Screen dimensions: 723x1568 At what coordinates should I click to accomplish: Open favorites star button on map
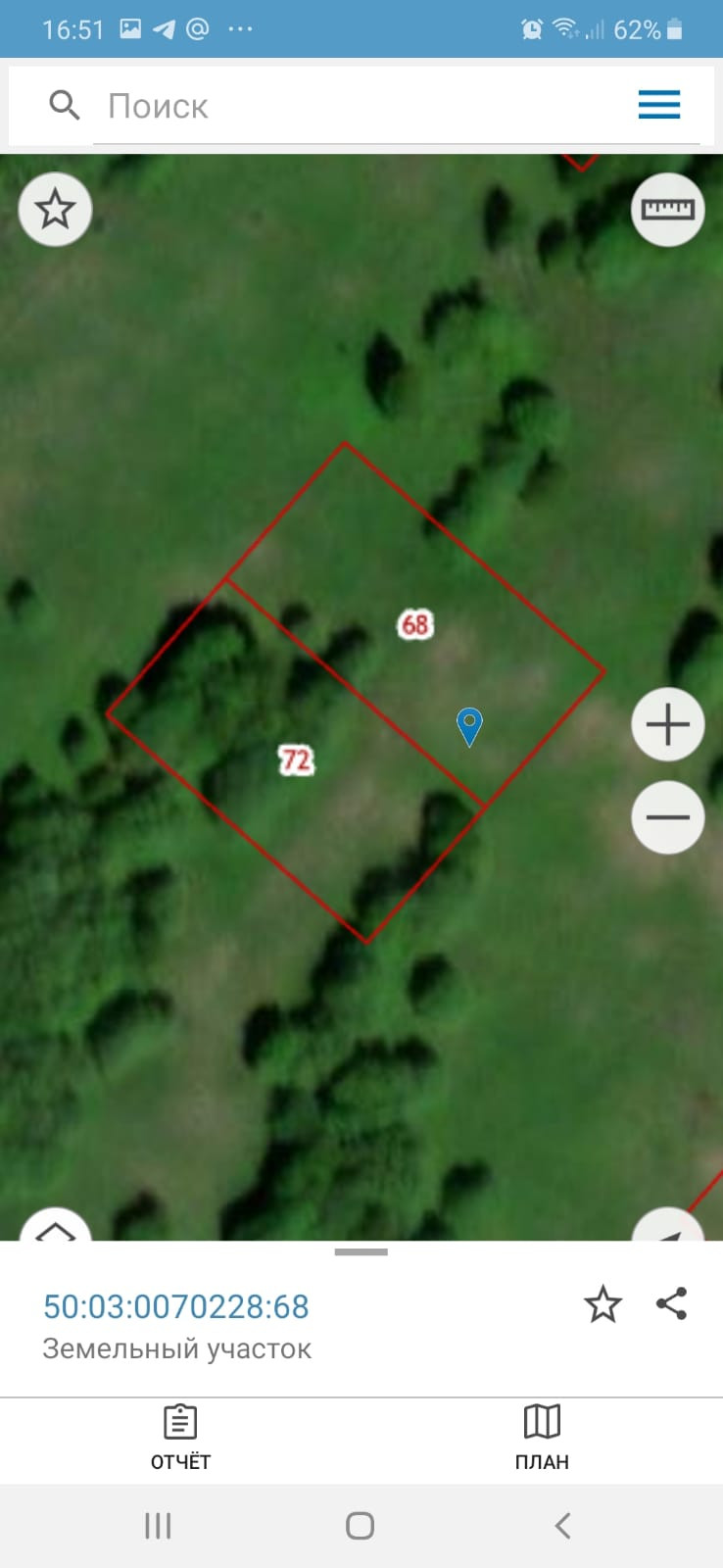click(55, 209)
